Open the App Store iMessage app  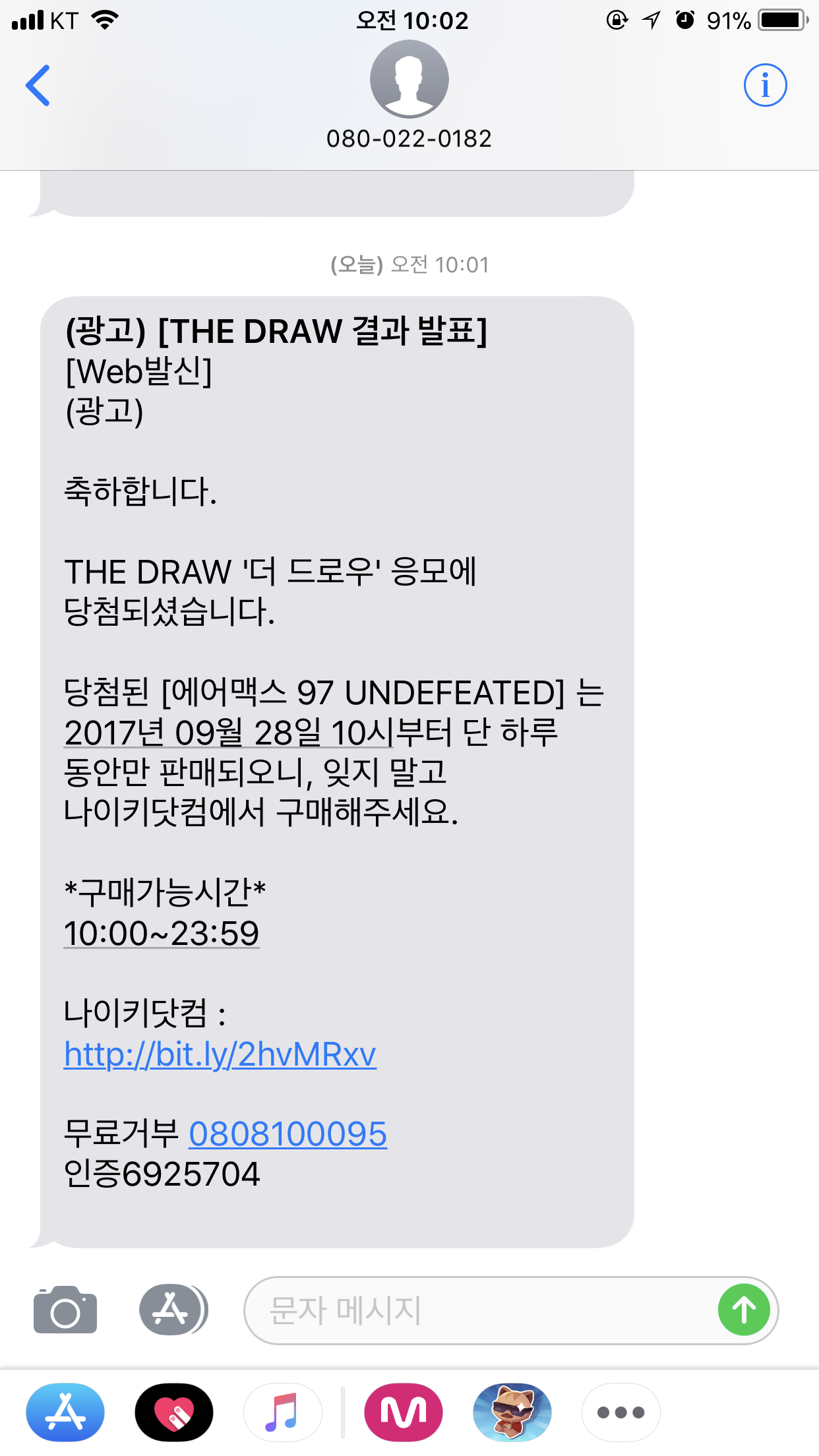pyautogui.click(x=65, y=1412)
